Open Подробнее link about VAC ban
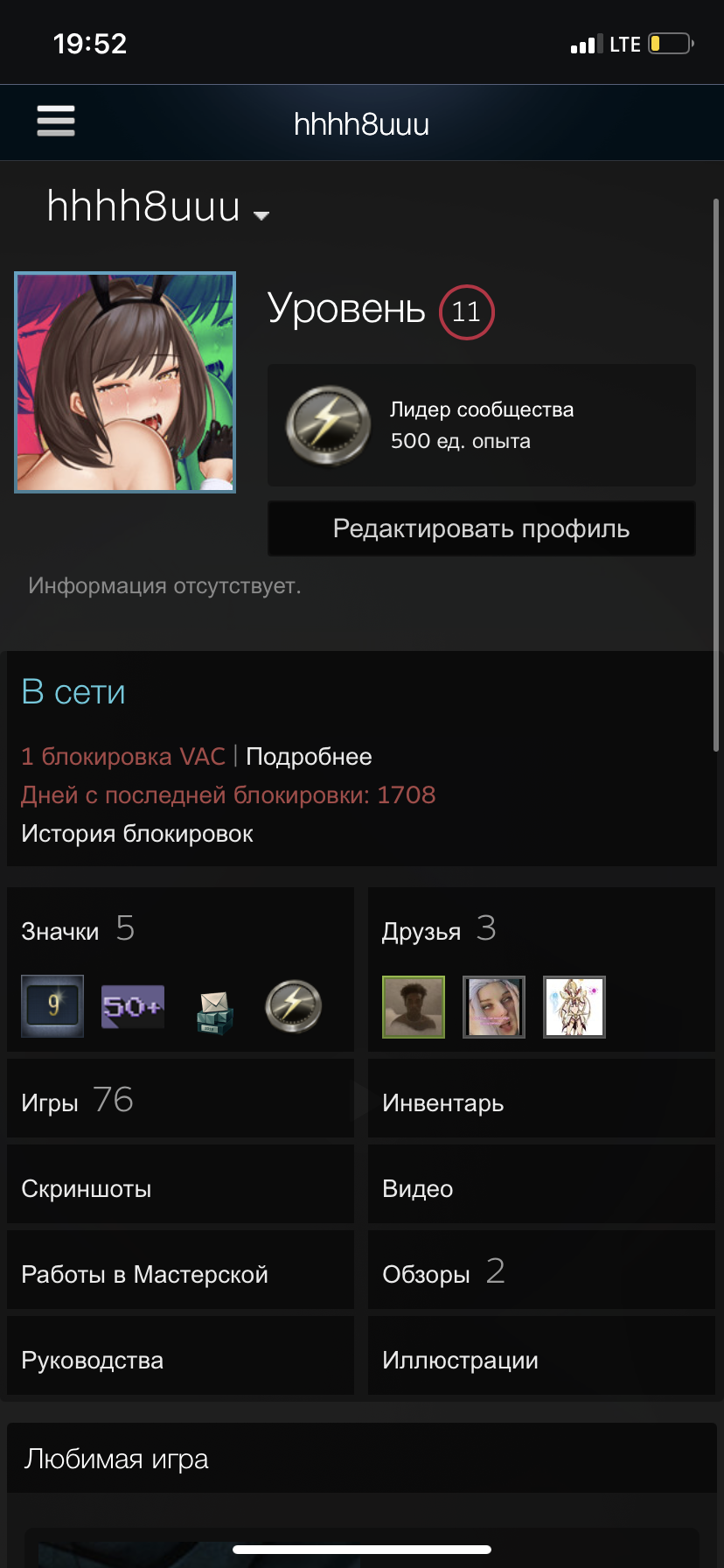The image size is (724, 1568). pos(309,756)
